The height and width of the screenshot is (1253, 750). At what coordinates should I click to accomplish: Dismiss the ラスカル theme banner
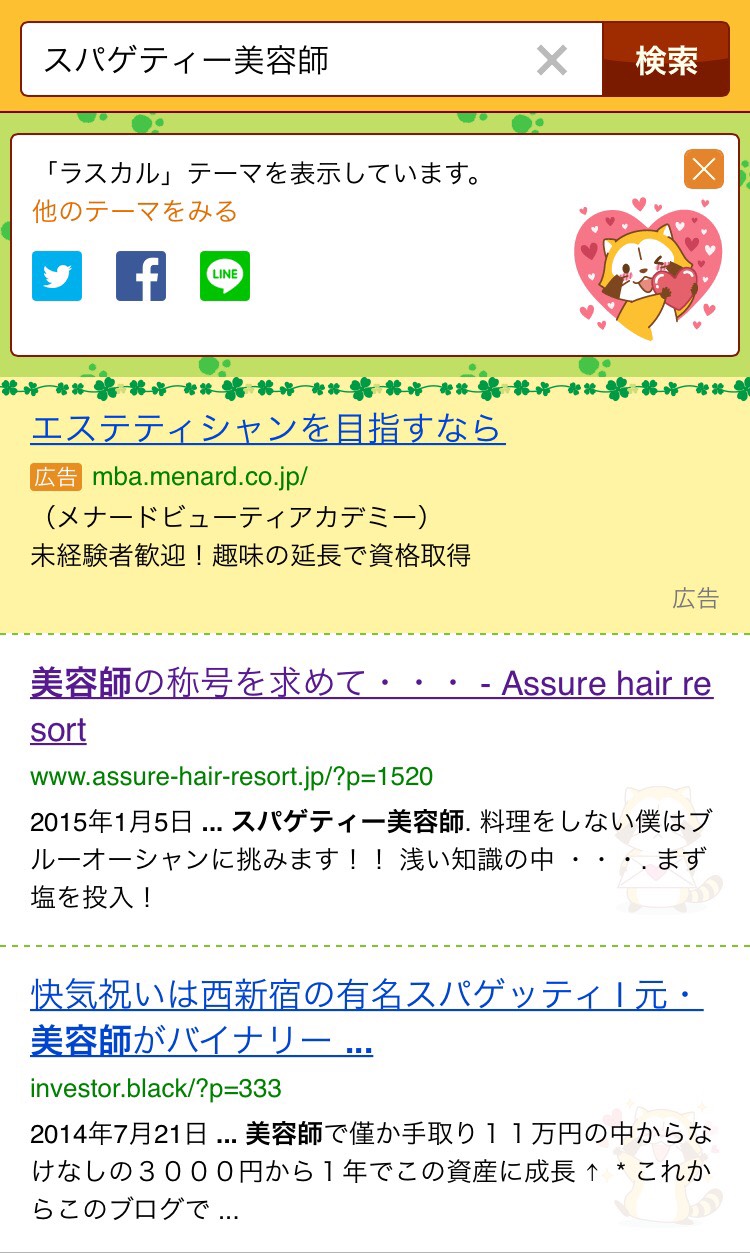(x=703, y=169)
